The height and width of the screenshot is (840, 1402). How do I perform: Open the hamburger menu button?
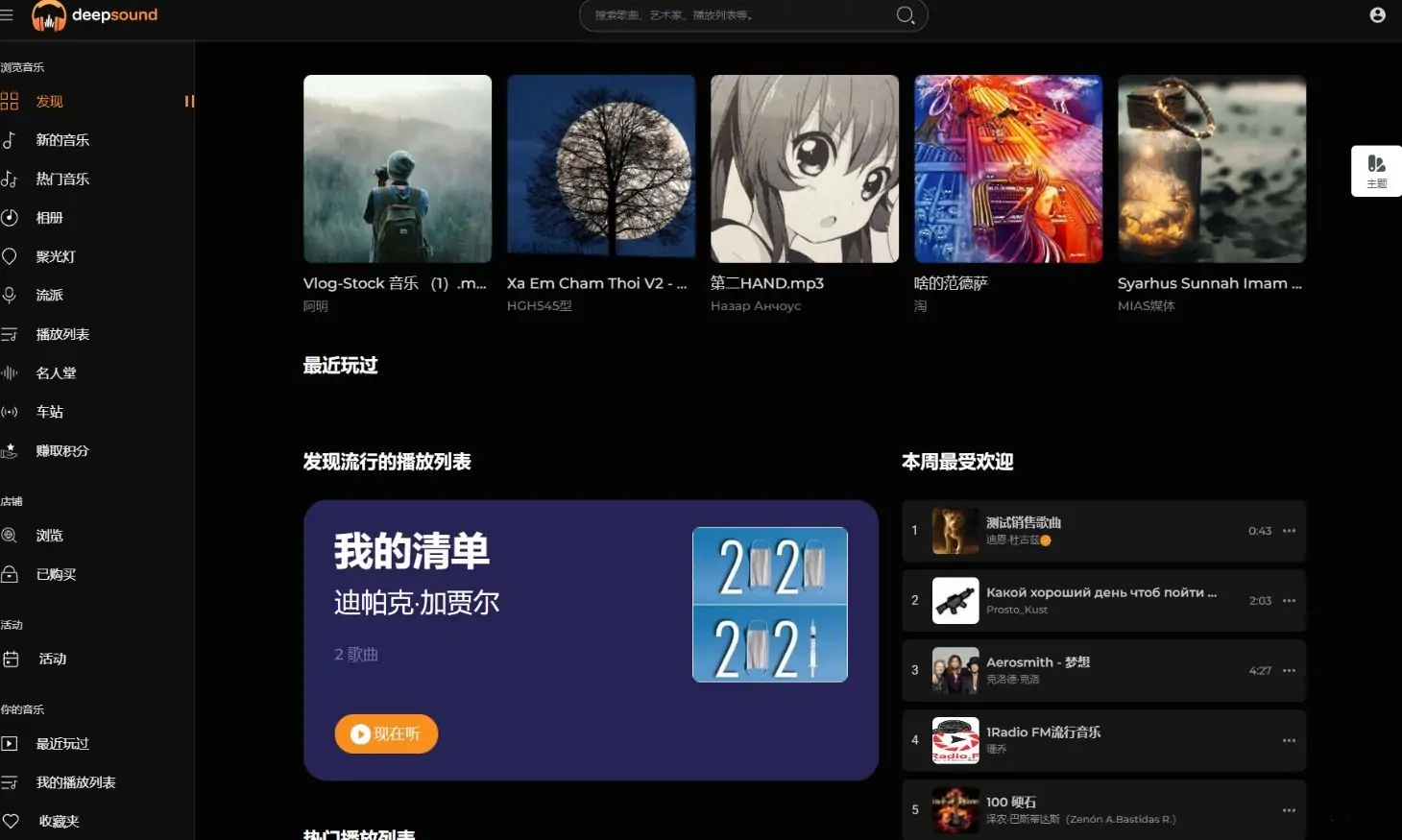click(7, 15)
